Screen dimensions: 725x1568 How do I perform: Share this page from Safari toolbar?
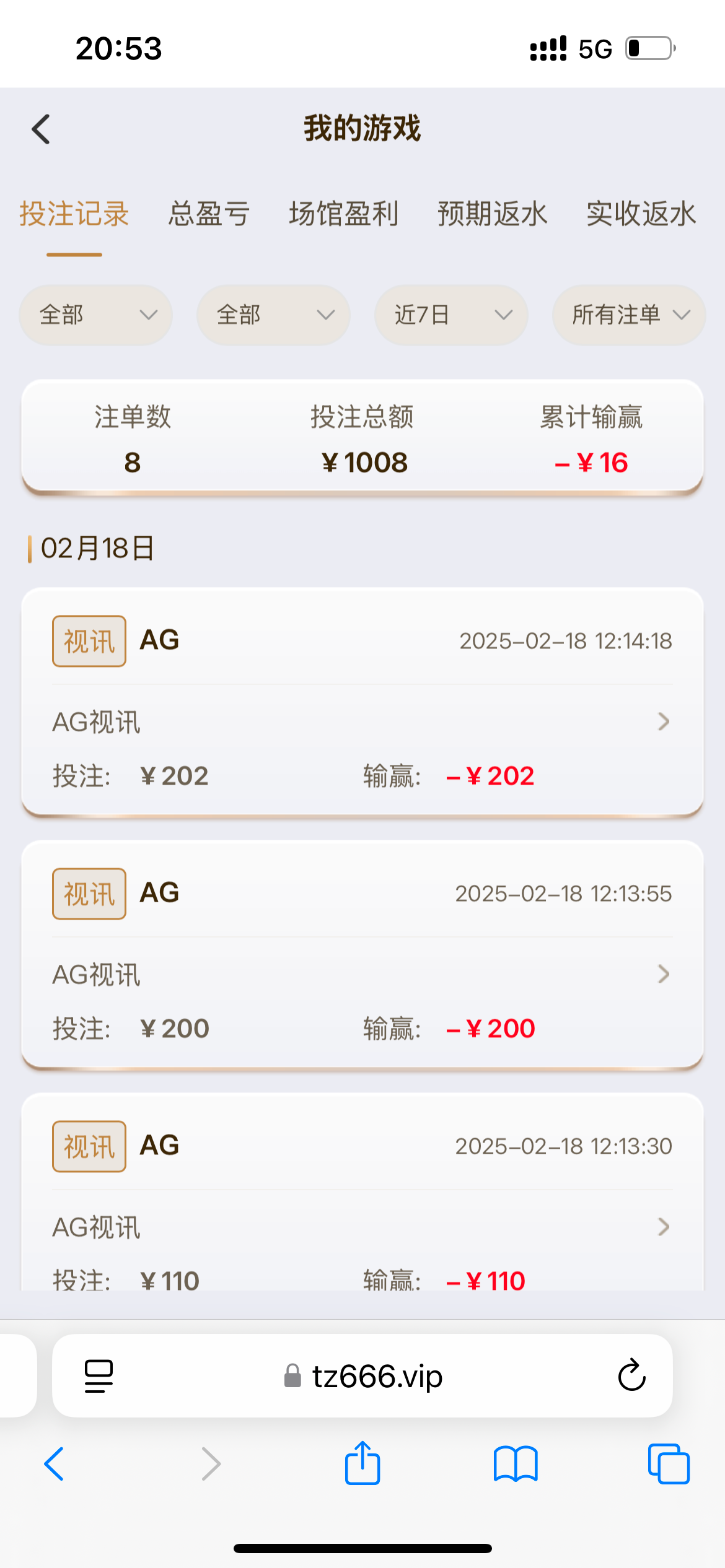(362, 1463)
